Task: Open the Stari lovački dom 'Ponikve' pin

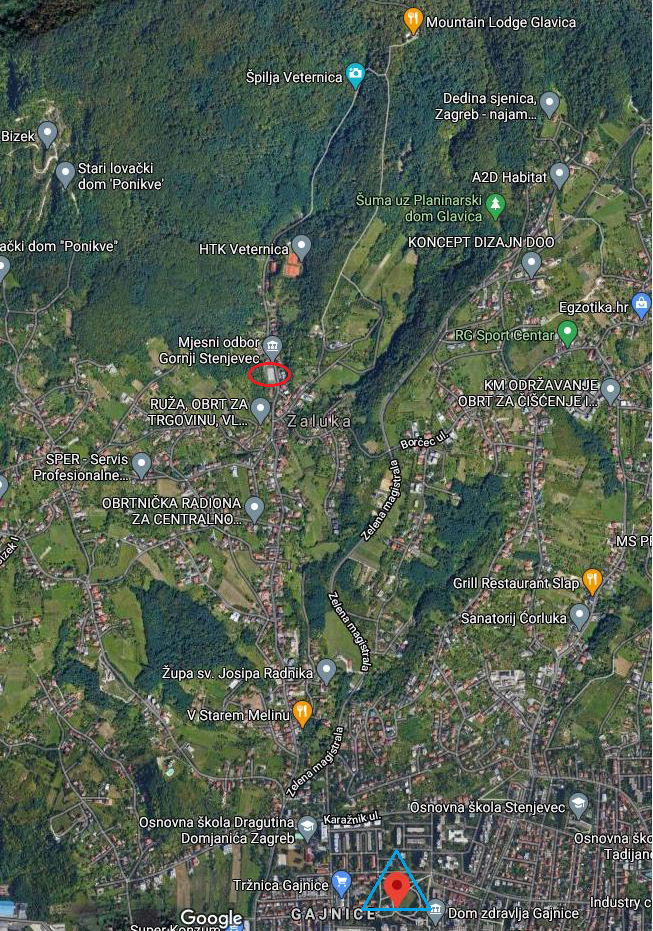Action: coord(65,173)
